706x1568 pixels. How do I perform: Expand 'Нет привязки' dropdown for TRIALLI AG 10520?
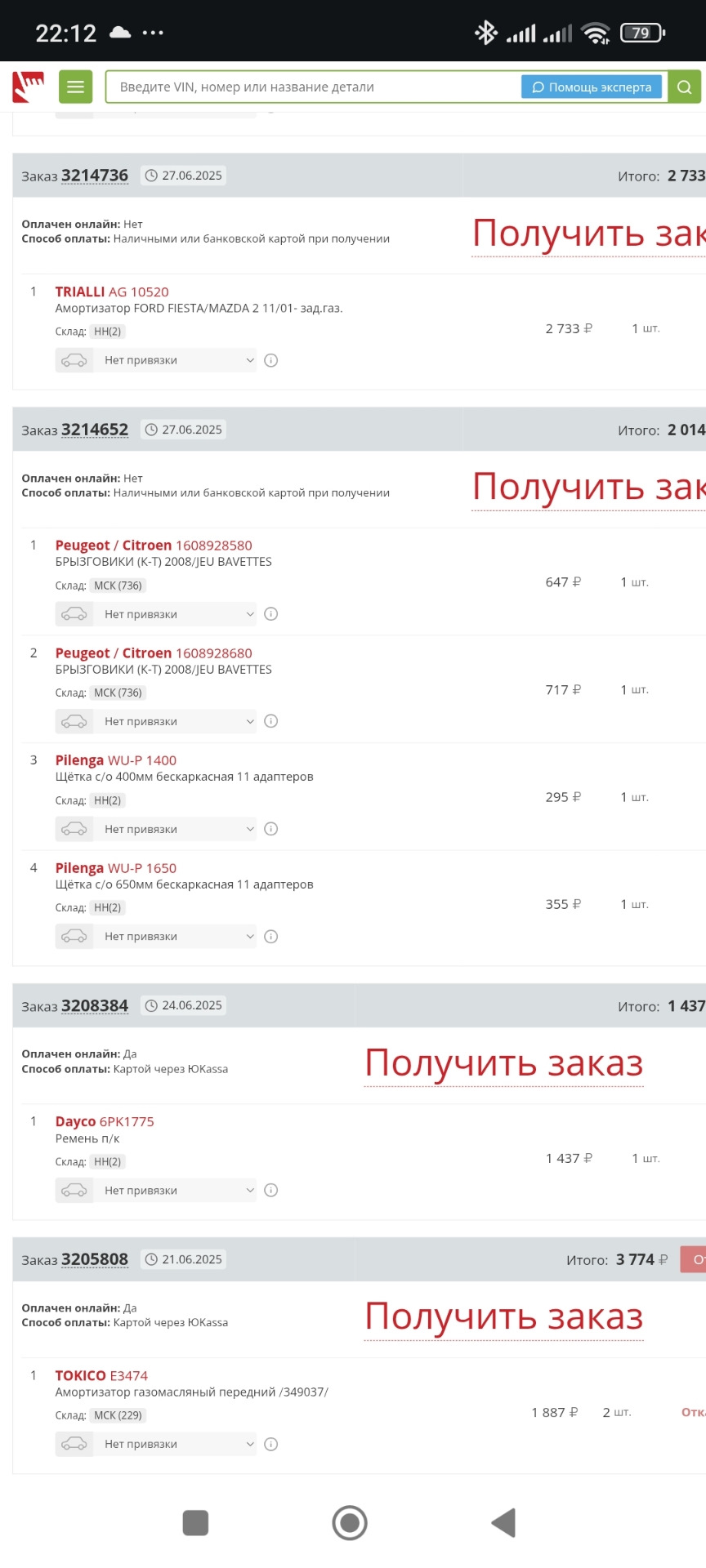[175, 360]
